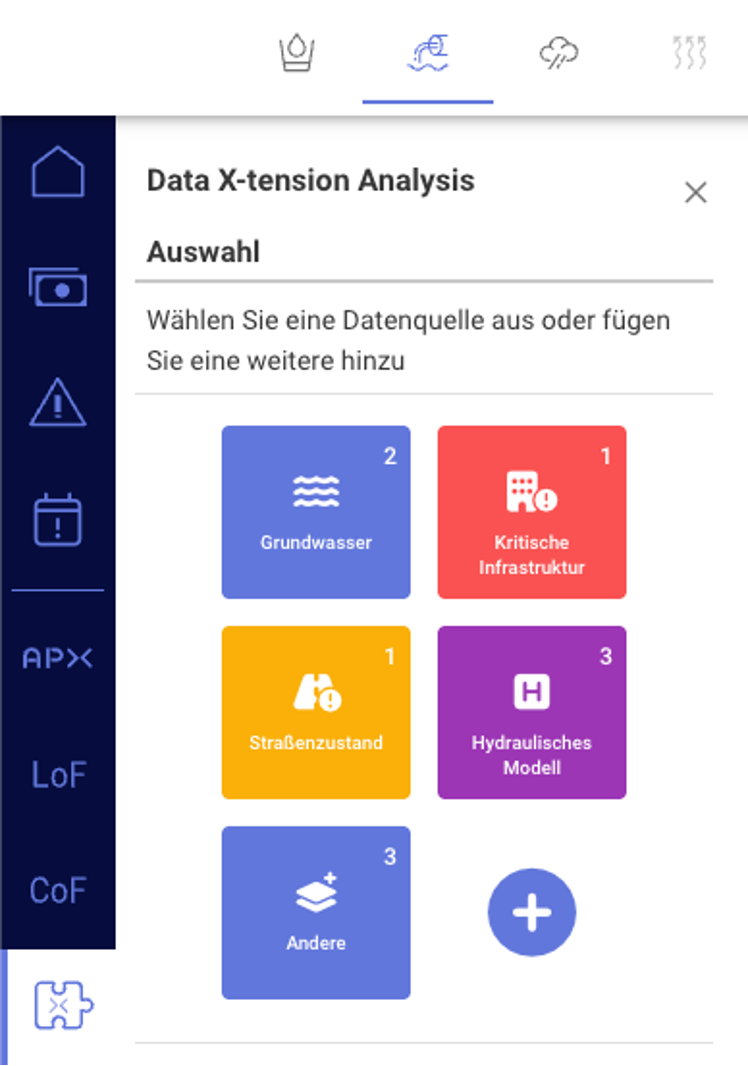Select the wastewater top tab
This screenshot has height=1066, width=748.
(x=428, y=53)
